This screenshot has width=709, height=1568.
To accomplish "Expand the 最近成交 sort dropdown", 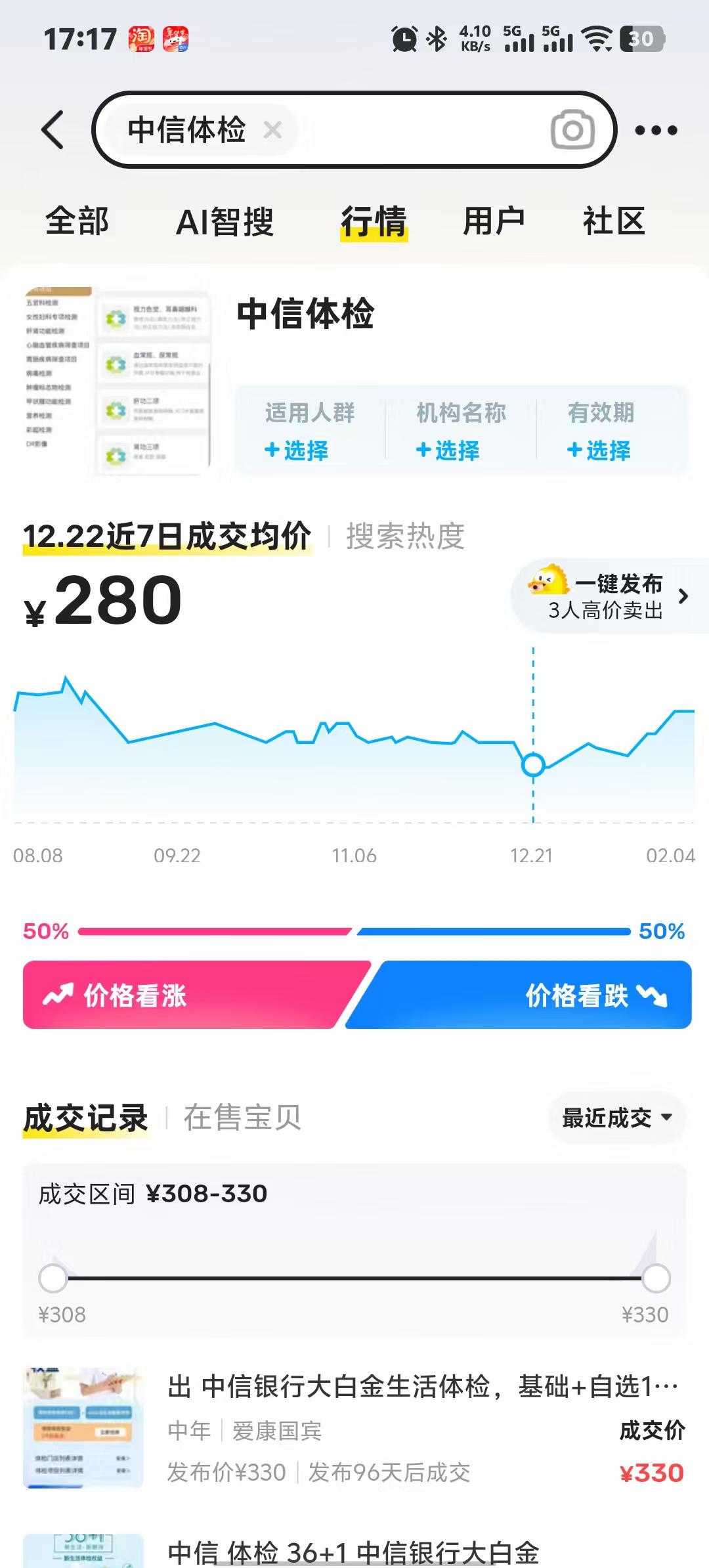I will point(616,1118).
